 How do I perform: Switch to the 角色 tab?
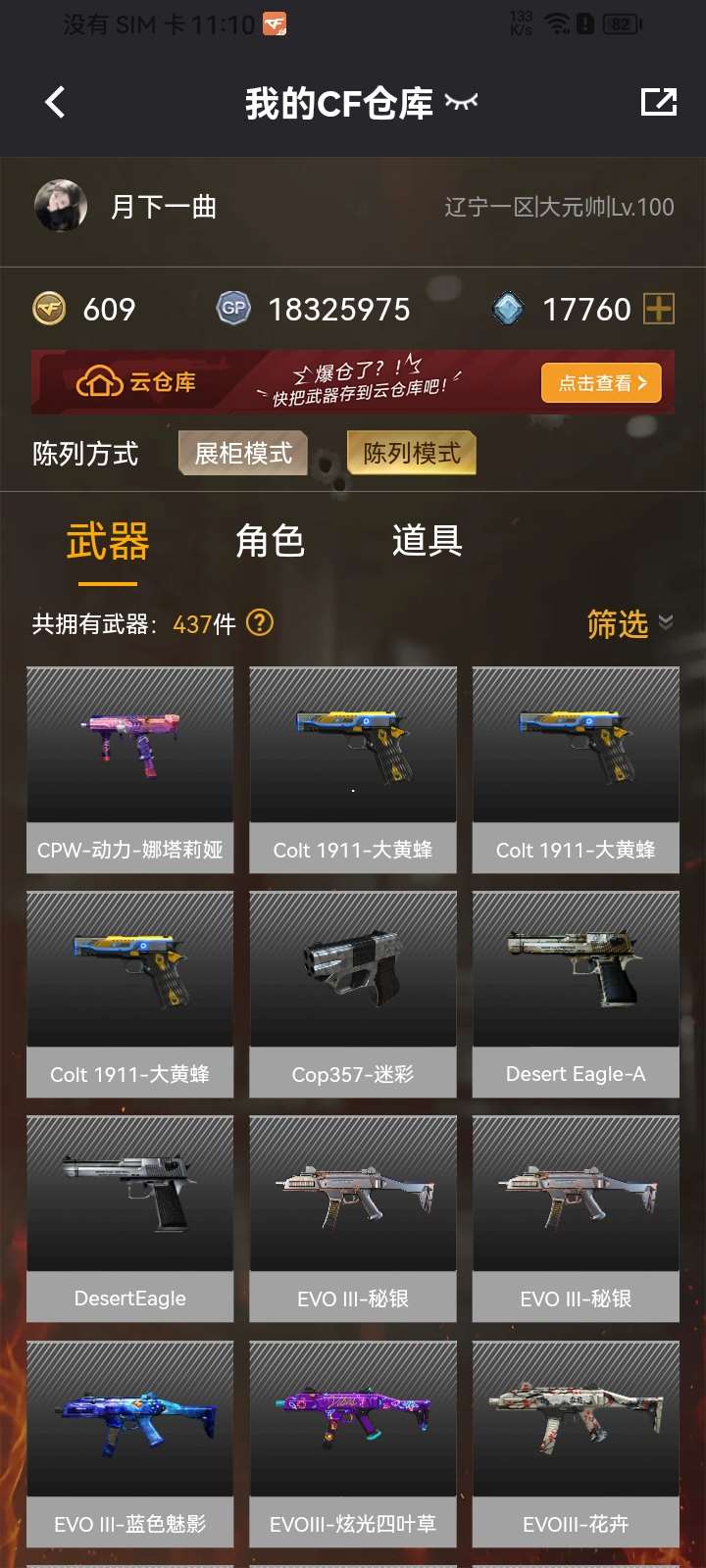point(270,541)
